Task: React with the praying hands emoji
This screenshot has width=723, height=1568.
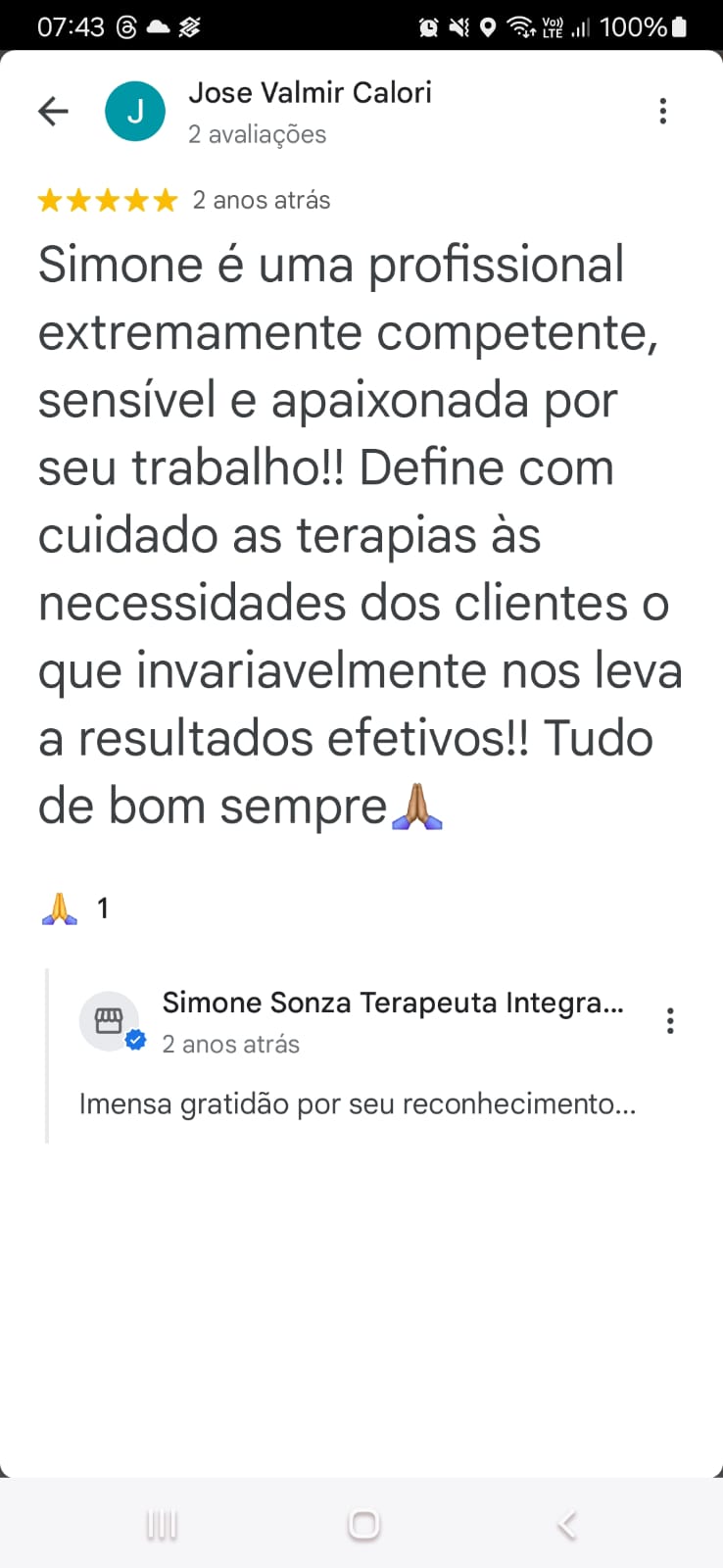Action: [x=60, y=908]
